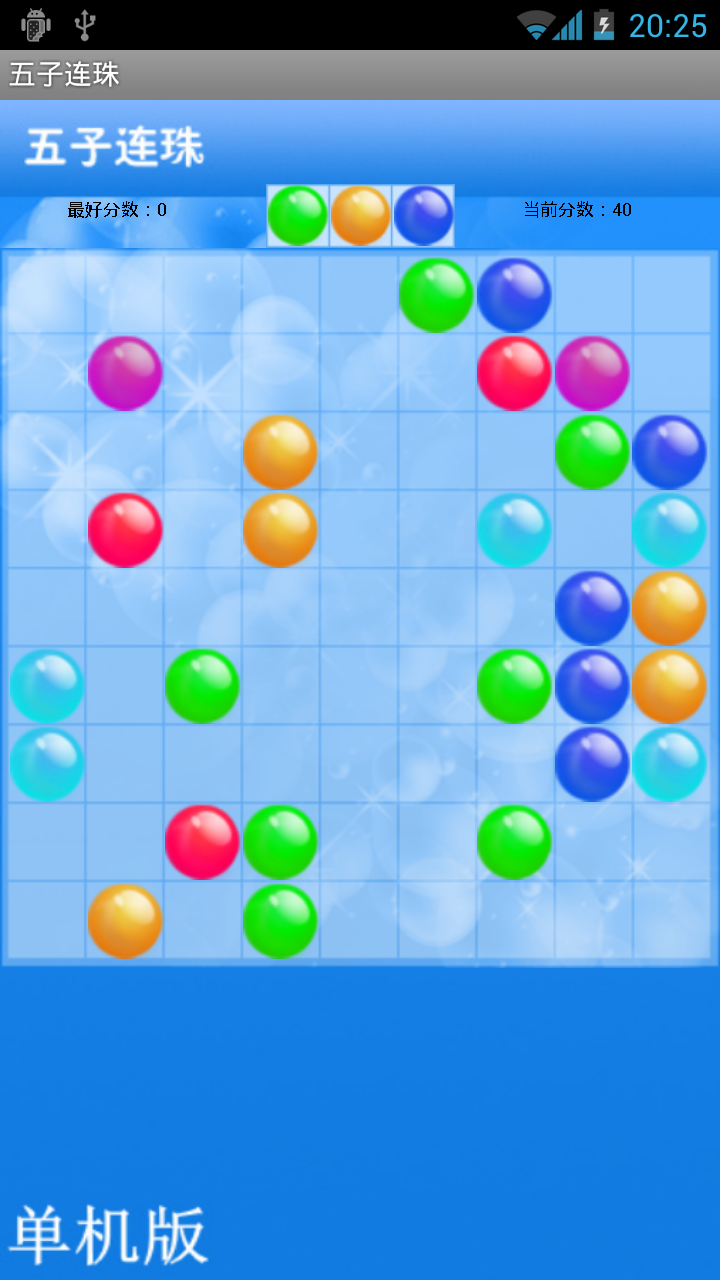The image size is (720, 1280).
Task: Choose the cyan ball directly below a blue ball
Action: [x=670, y=530]
